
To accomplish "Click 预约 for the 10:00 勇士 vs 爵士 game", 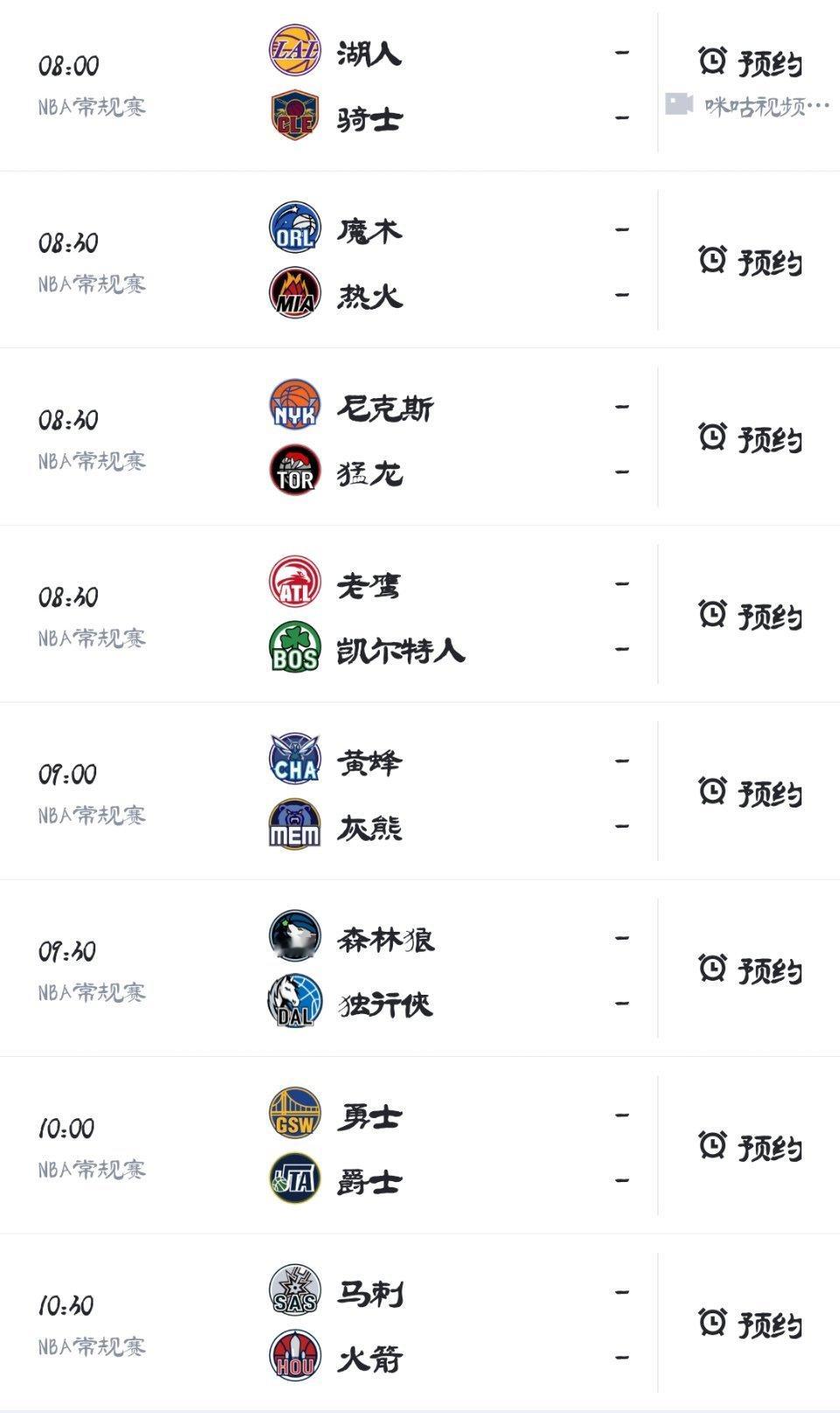I will click(x=752, y=1147).
